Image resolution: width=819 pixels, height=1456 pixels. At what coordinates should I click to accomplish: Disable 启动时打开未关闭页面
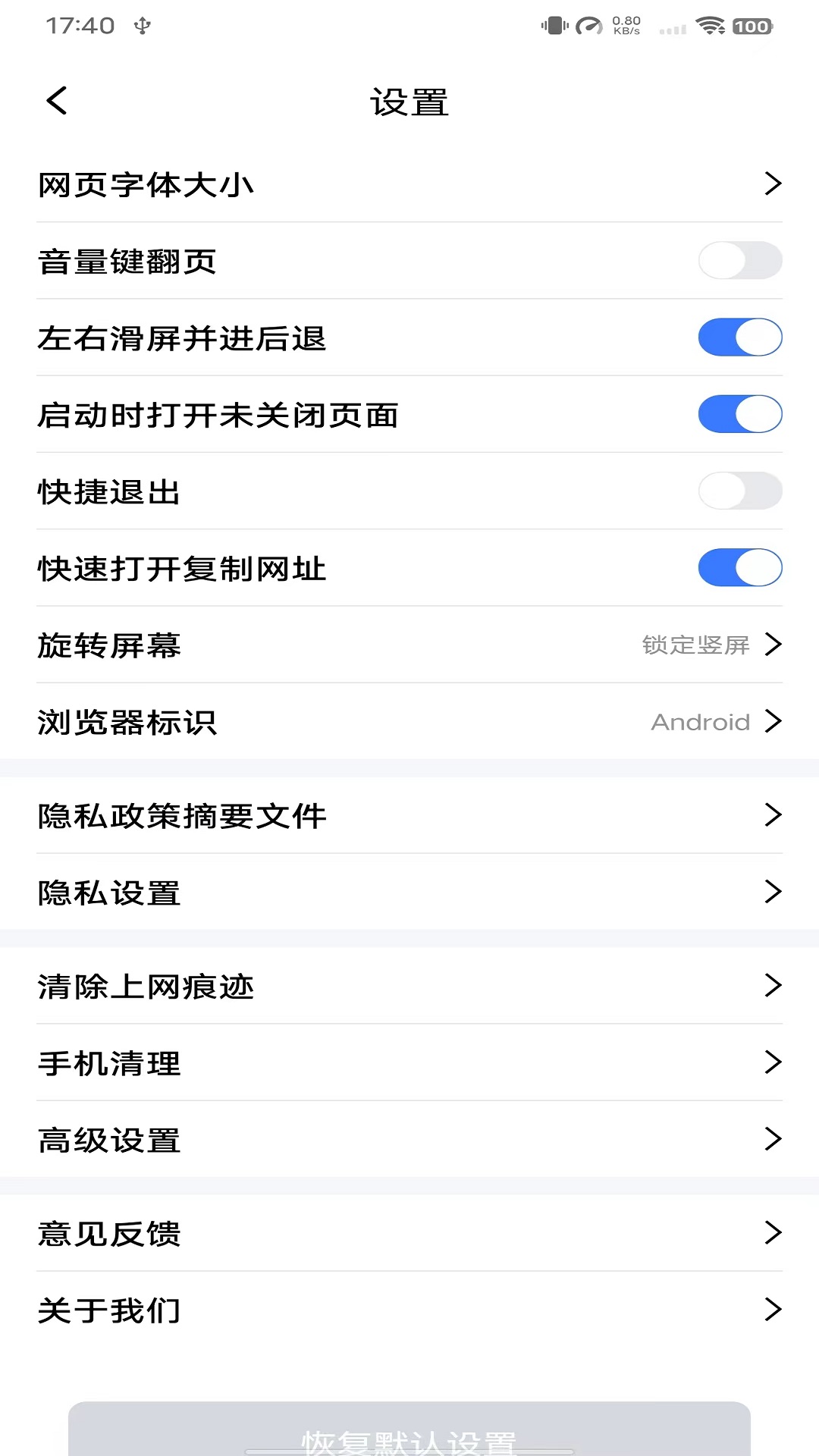tap(739, 414)
